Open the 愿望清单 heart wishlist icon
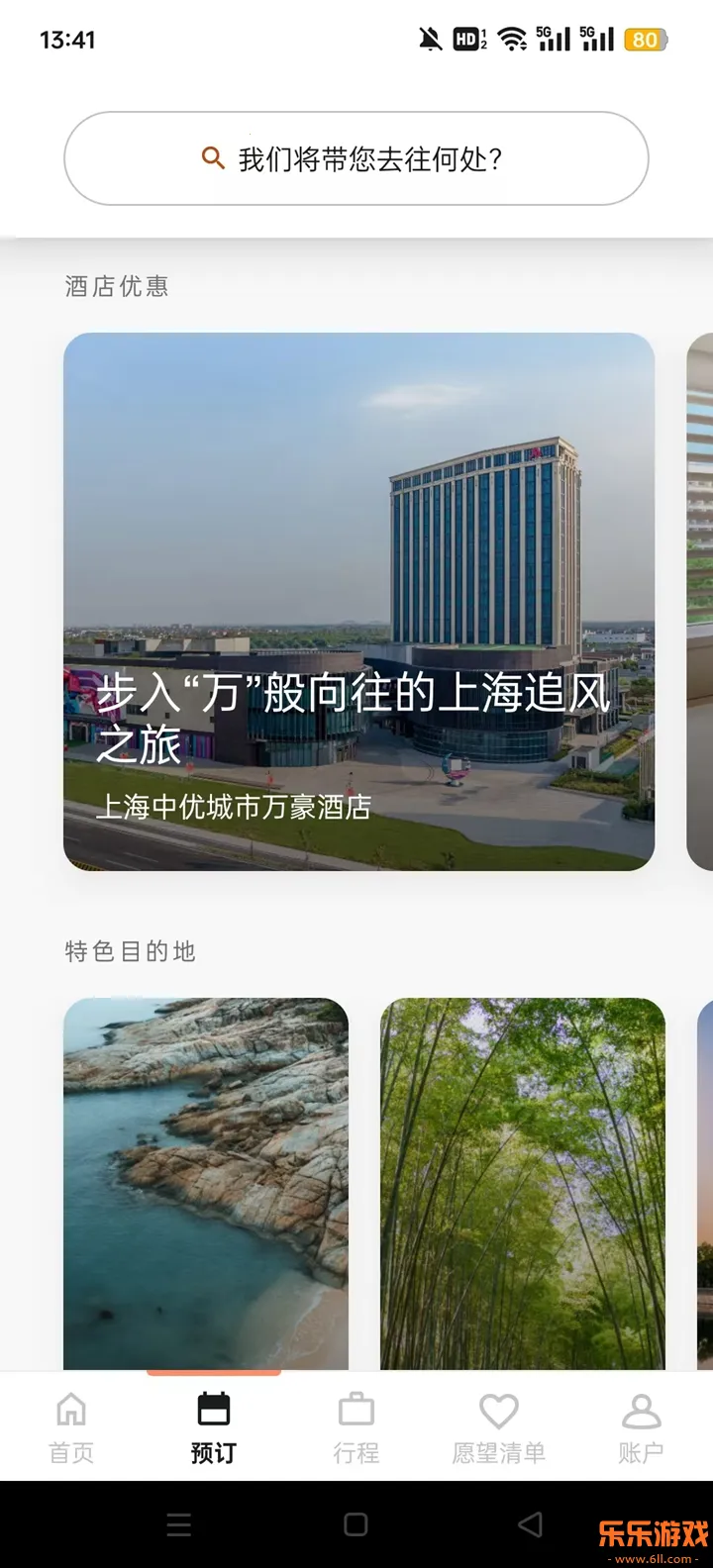Viewport: 713px width, 1568px height. tap(498, 1410)
